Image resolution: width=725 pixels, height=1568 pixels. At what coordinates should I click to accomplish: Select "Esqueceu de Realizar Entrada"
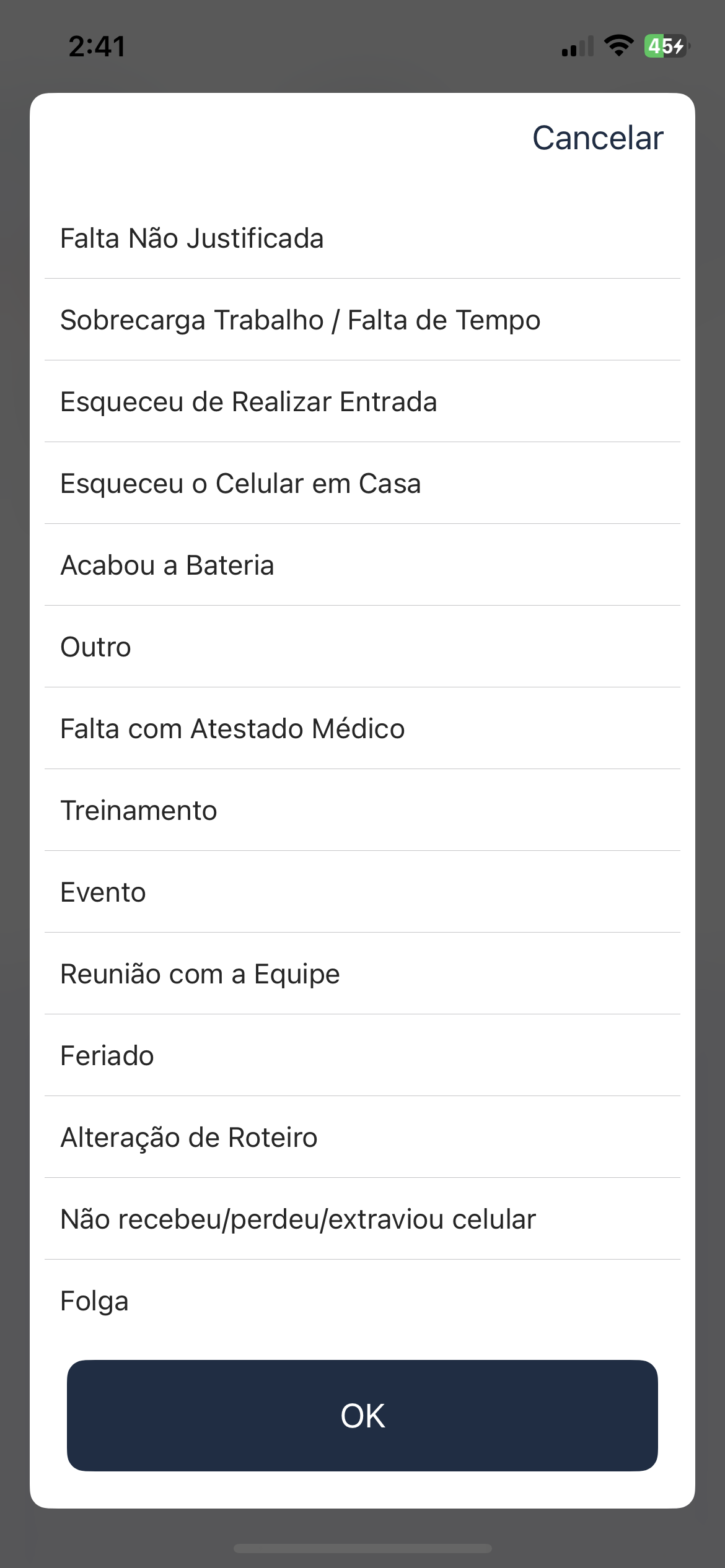click(362, 401)
